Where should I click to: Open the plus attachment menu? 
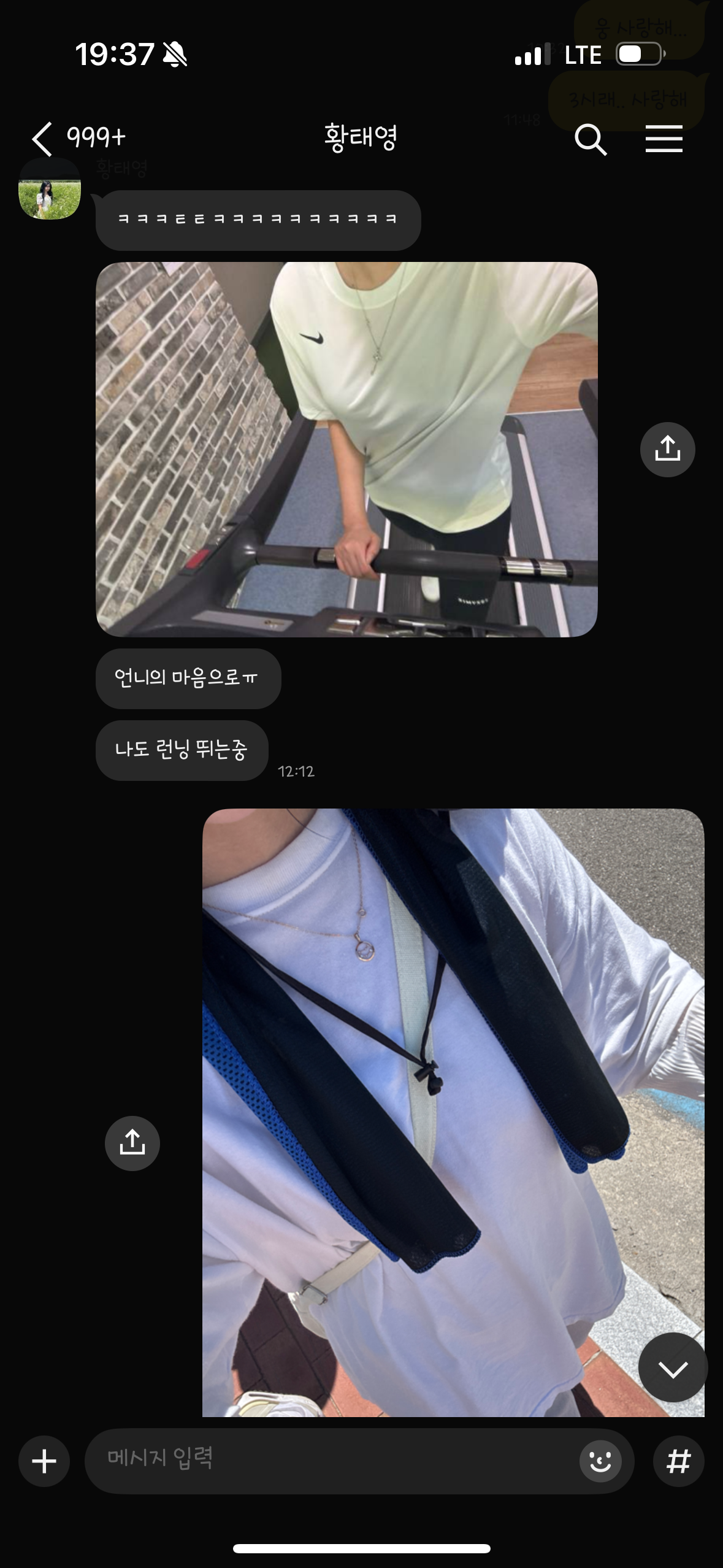[x=44, y=1461]
